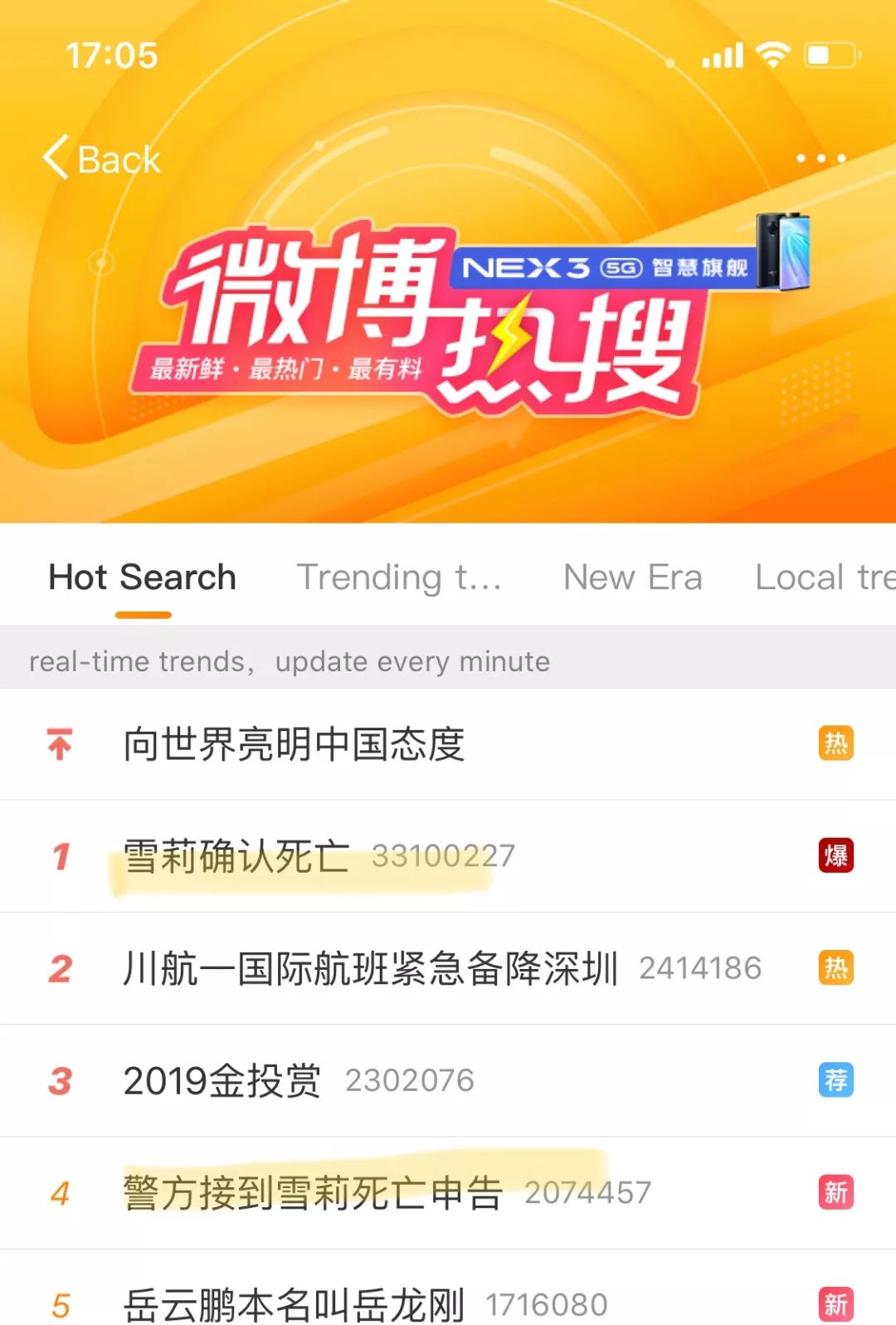The width and height of the screenshot is (896, 1325).
Task: Open trending topic 雪莉确认死亡
Action: click(241, 856)
